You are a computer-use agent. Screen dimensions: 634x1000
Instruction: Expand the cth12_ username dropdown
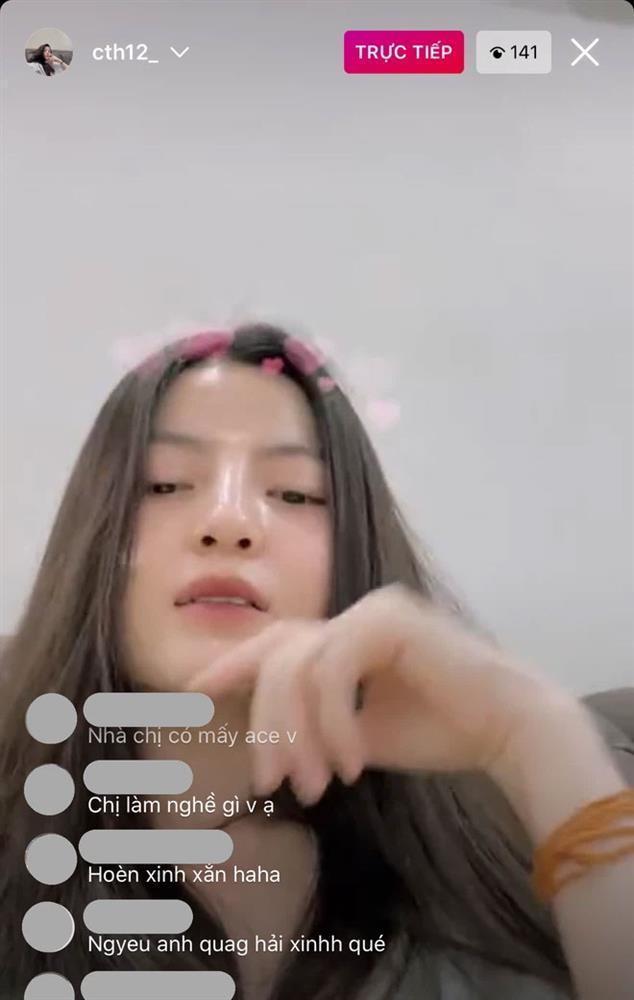(x=180, y=53)
